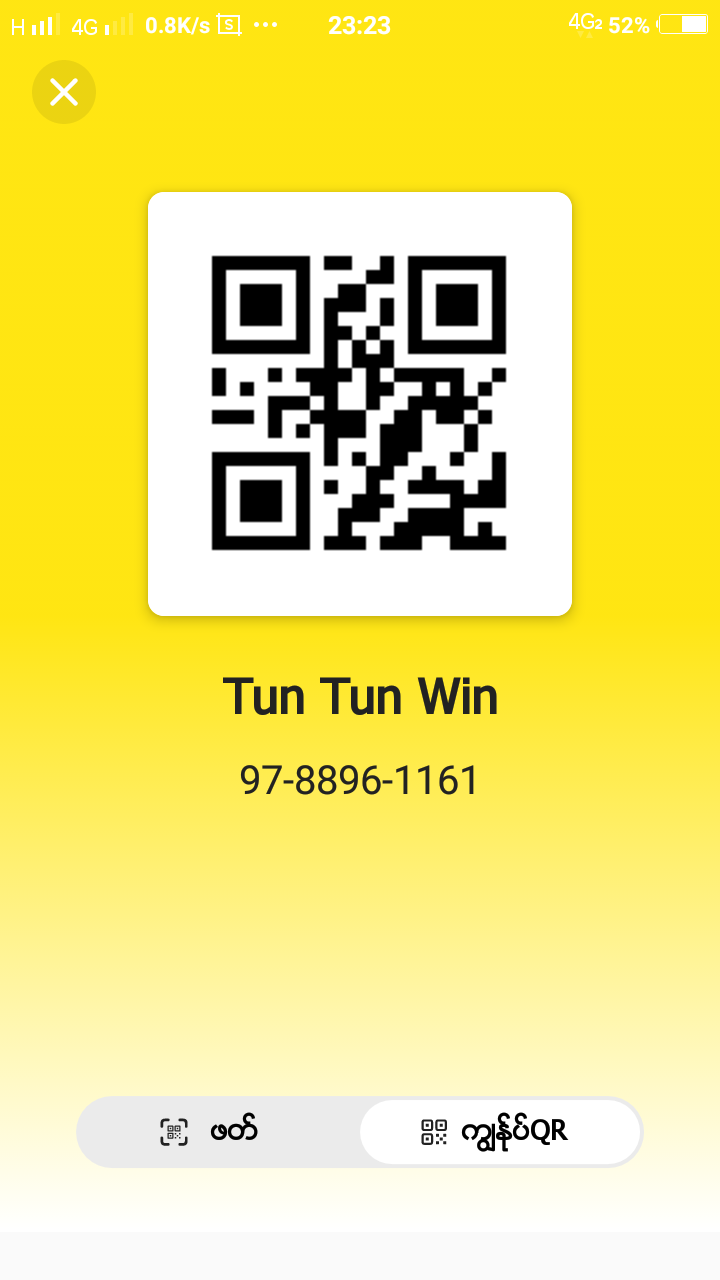The height and width of the screenshot is (1280, 720).
Task: Select the My QR tab
Action: click(499, 1132)
